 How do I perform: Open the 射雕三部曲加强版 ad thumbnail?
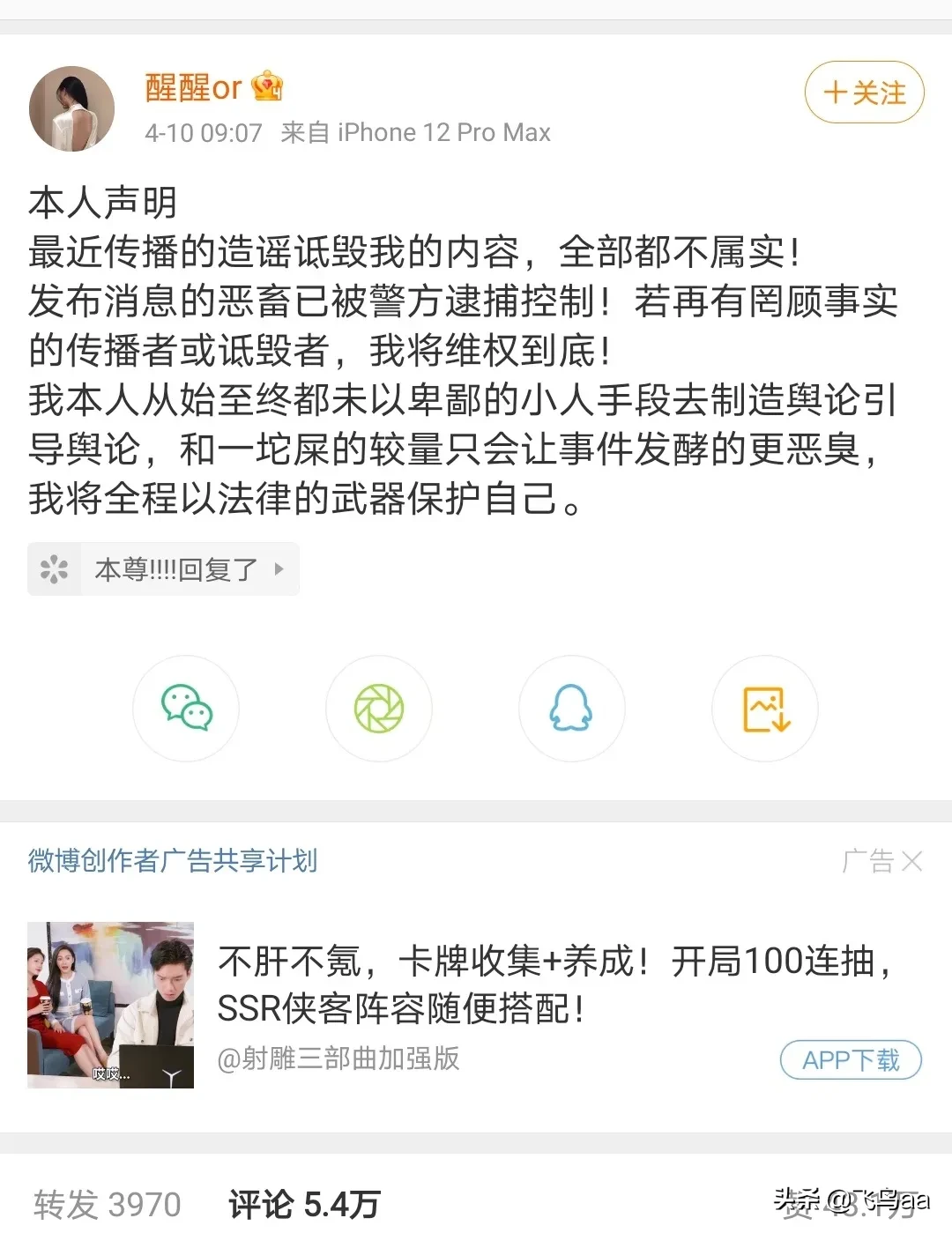111,1005
